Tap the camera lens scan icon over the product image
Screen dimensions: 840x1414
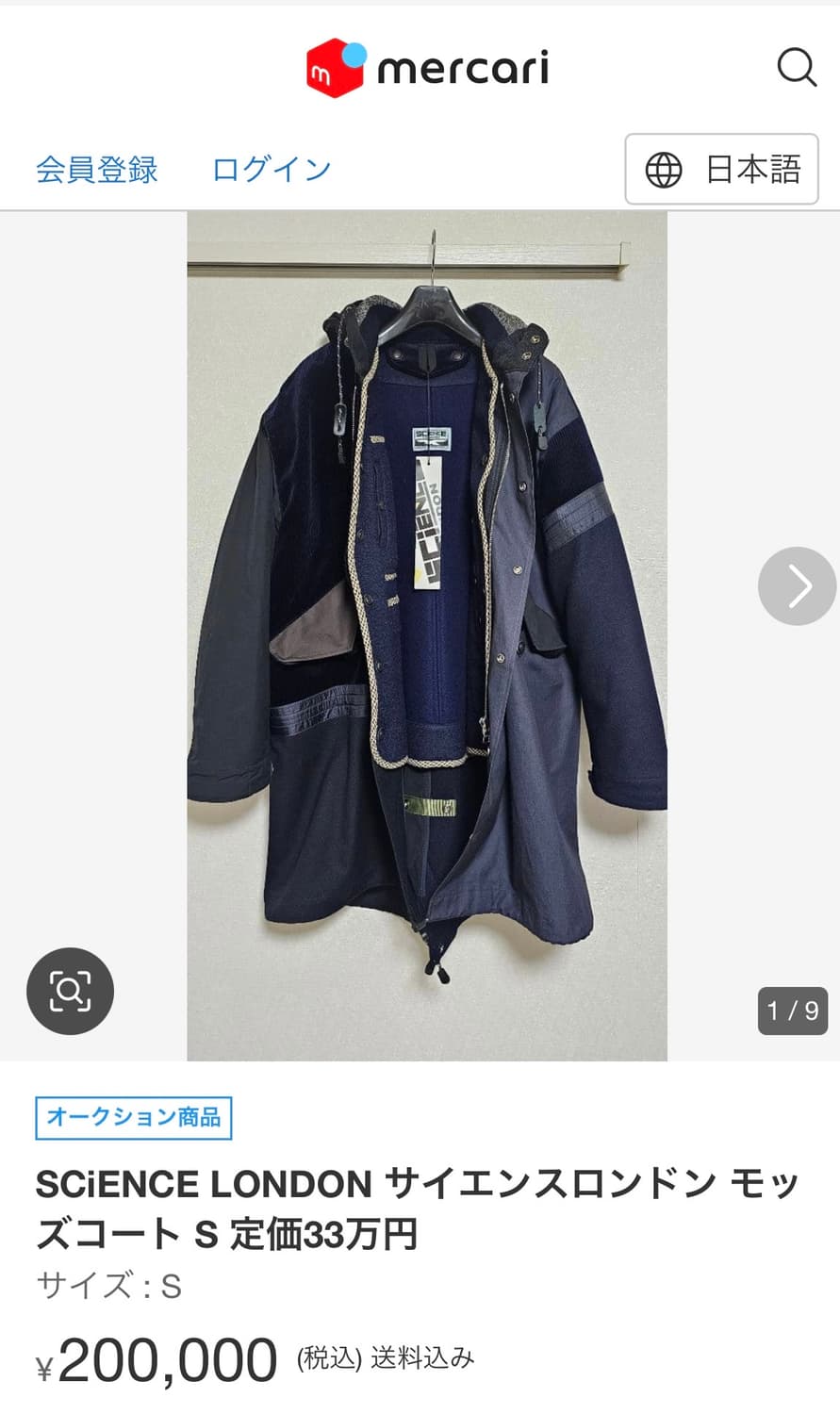point(70,991)
